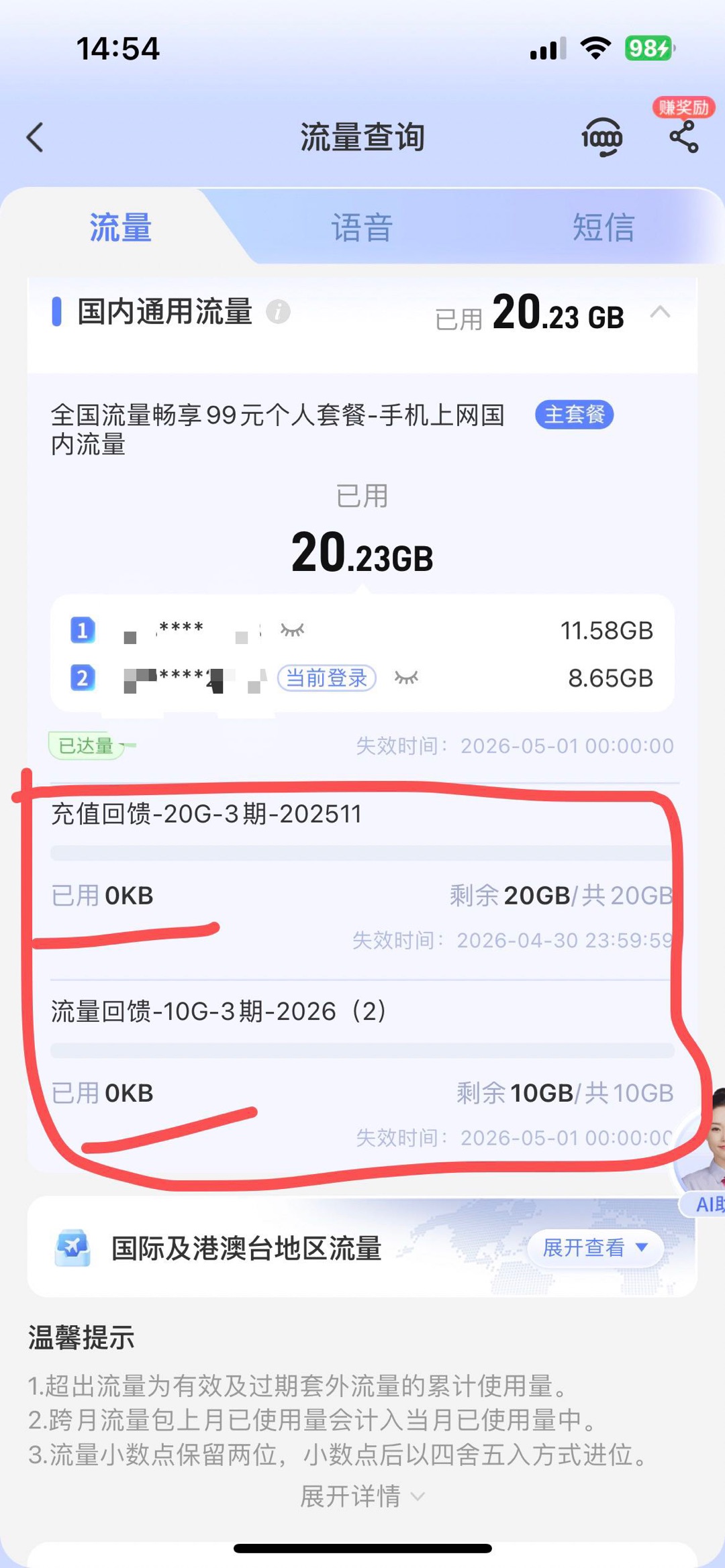Collapse the 国内通用流量 section
The image size is (725, 1568).
660,312
